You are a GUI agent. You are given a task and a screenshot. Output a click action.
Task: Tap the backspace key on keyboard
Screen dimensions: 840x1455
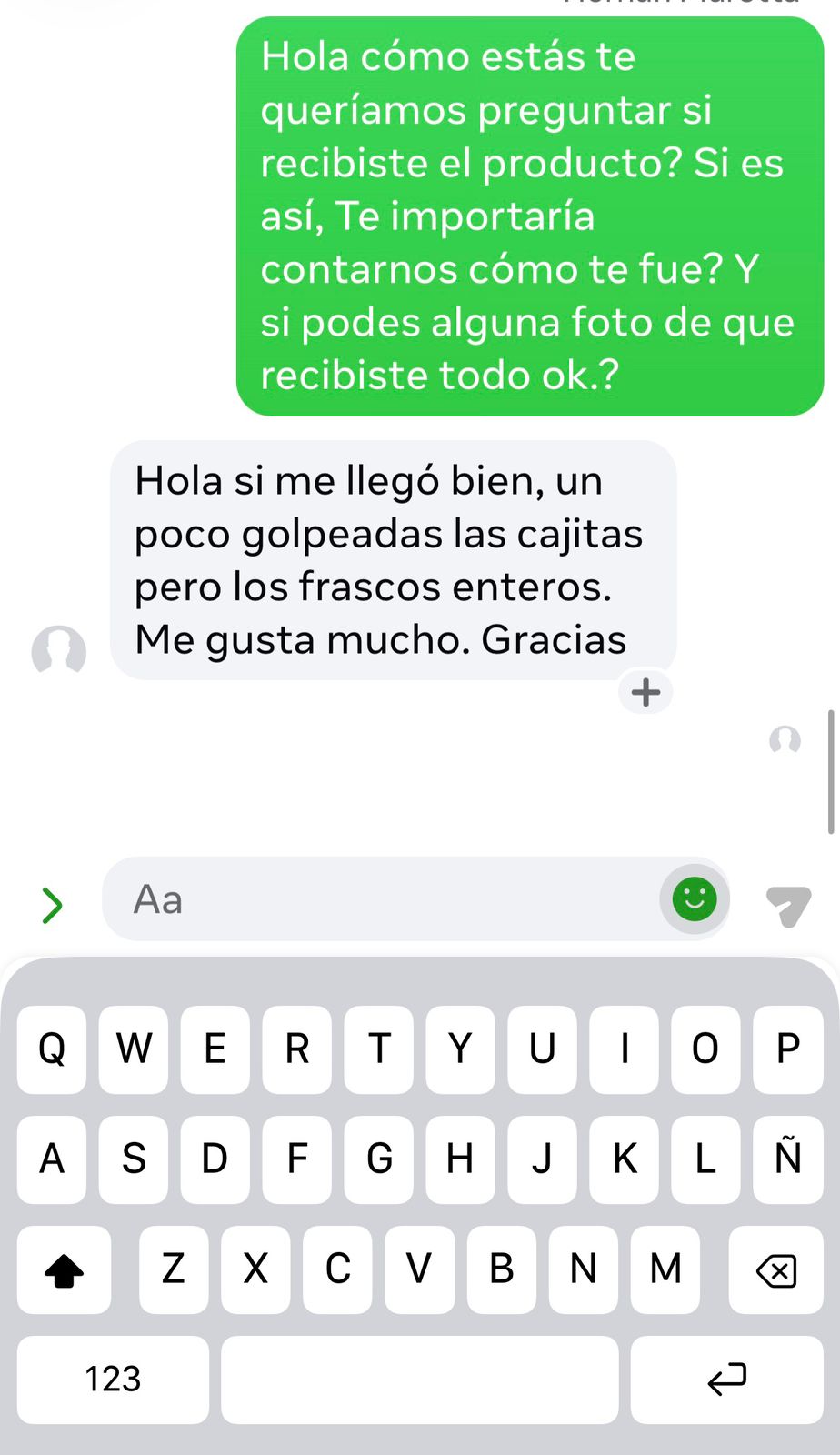(x=775, y=1269)
